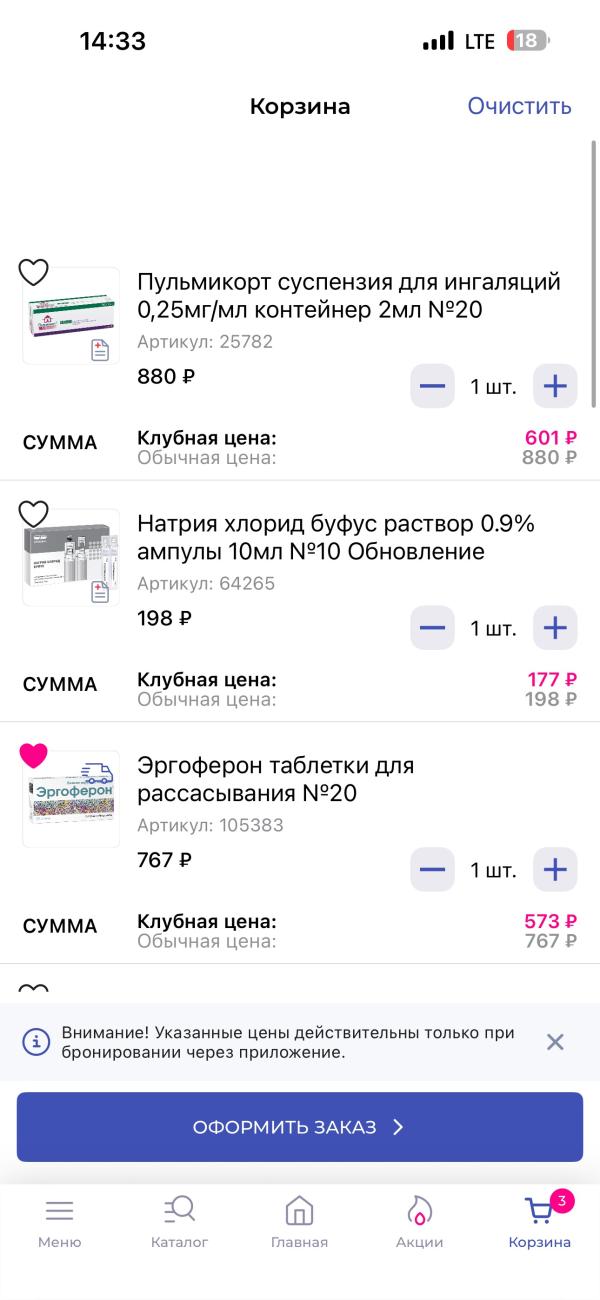
Task: Open the Эргоферон product image
Action: [71, 800]
